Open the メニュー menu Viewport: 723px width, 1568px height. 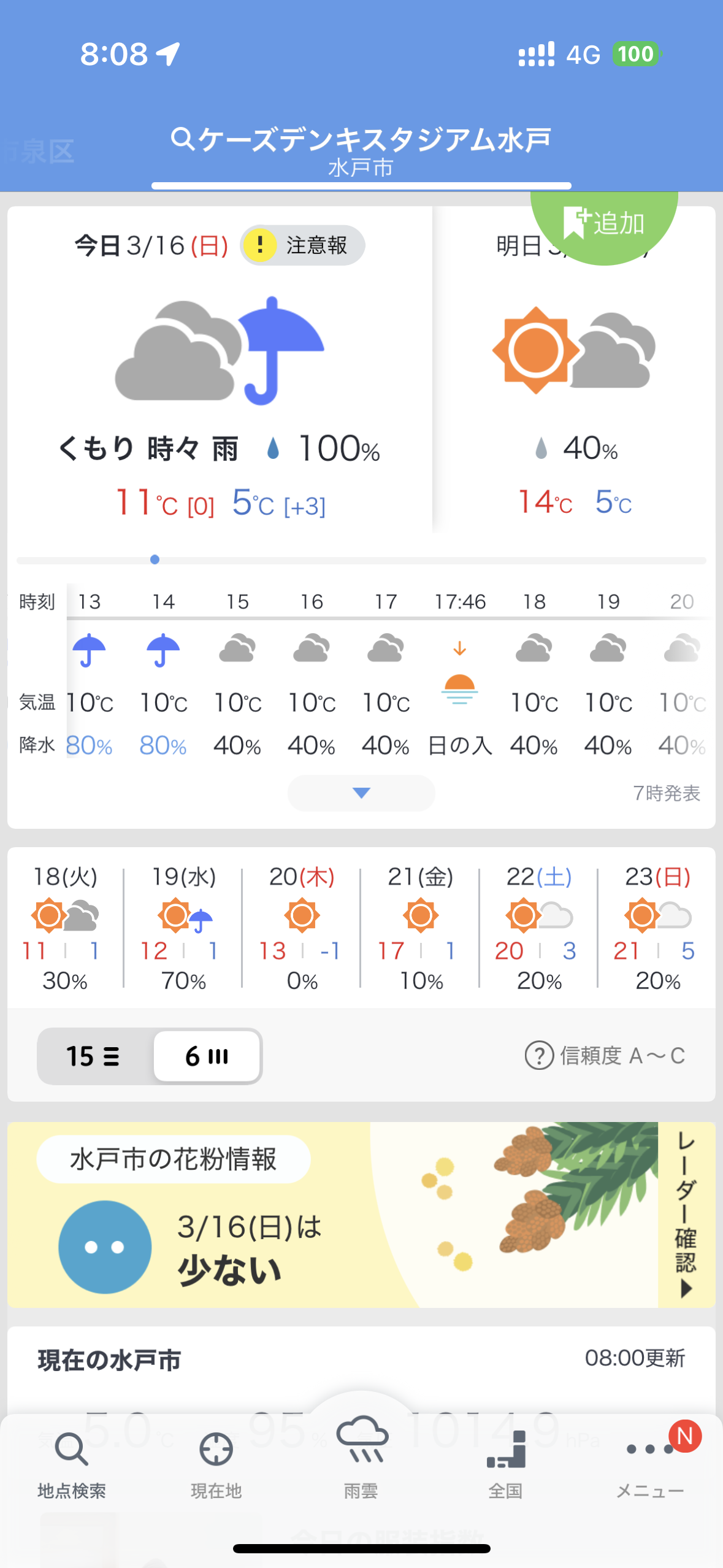click(650, 1463)
